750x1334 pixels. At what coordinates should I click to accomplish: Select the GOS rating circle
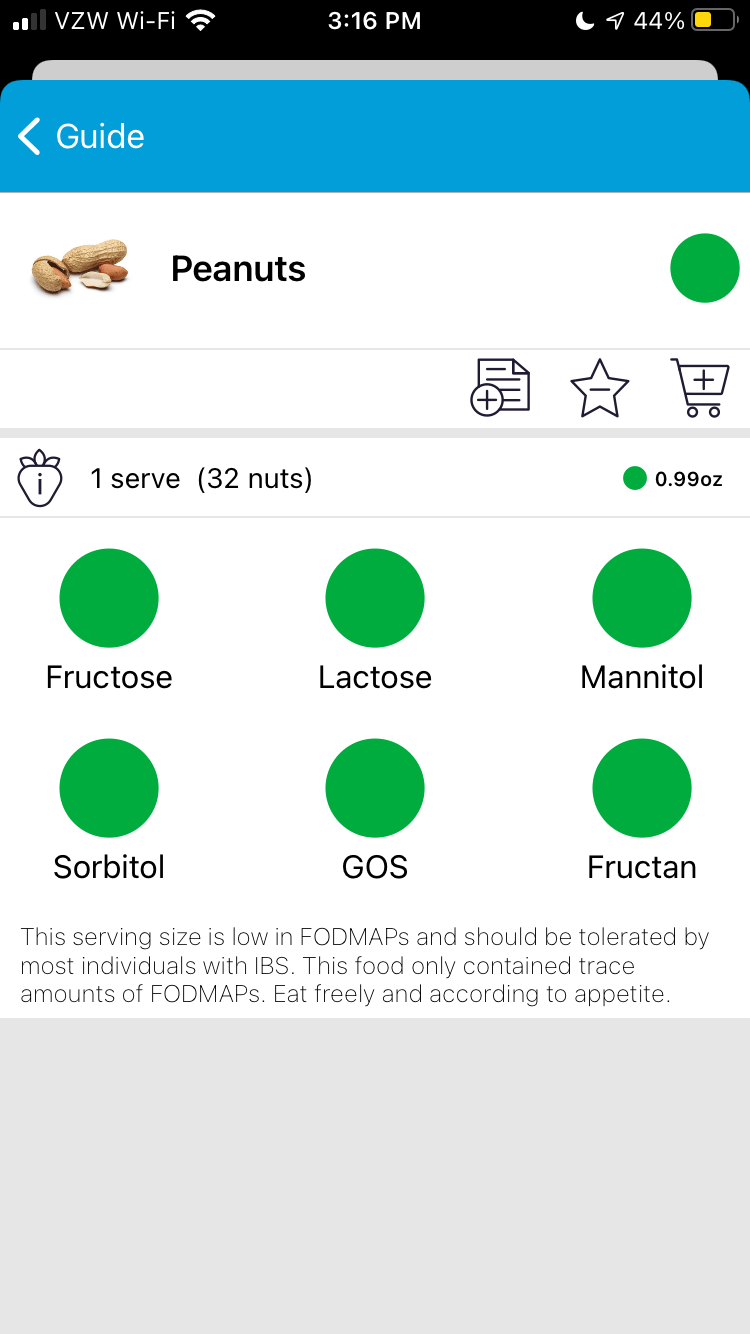pos(375,788)
